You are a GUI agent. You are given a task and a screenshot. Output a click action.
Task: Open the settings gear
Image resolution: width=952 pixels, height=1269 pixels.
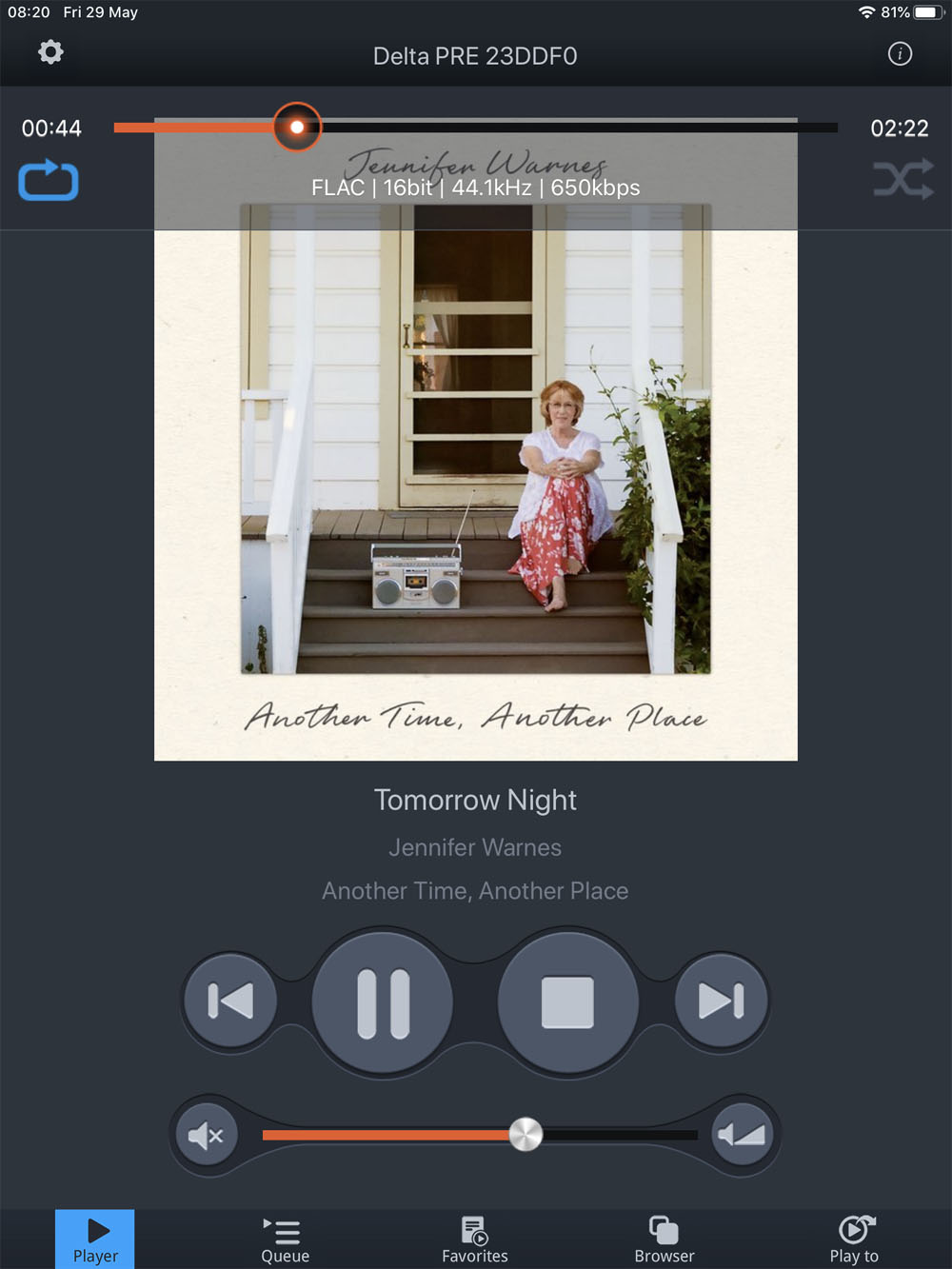[50, 52]
